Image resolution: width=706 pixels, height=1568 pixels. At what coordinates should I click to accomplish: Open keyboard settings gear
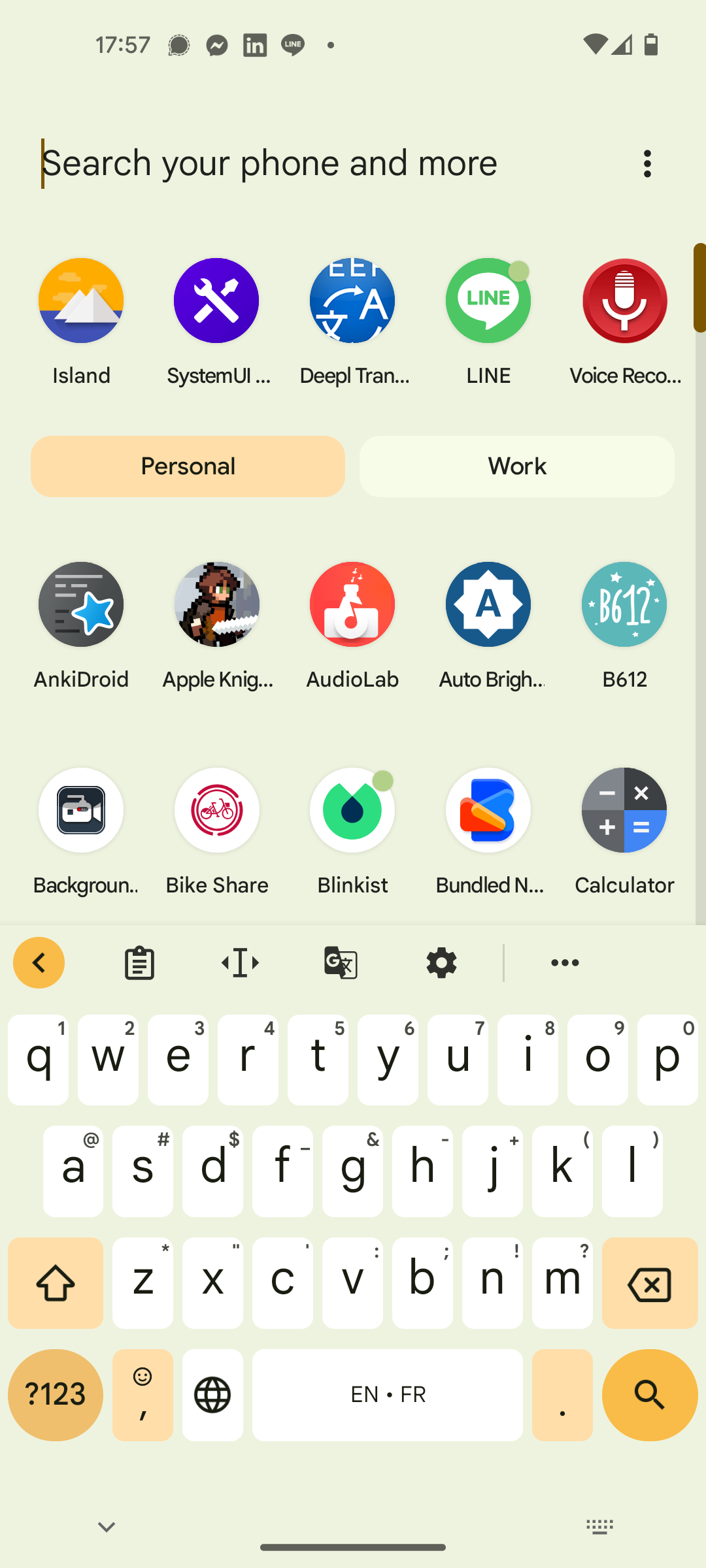(441, 963)
